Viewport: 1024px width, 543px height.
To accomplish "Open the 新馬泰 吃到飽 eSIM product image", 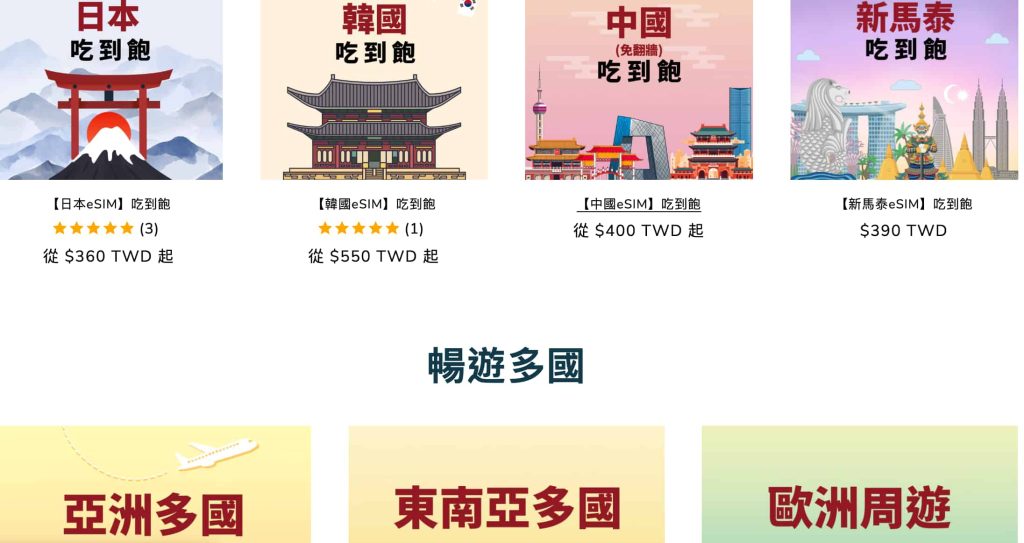I will (x=904, y=90).
